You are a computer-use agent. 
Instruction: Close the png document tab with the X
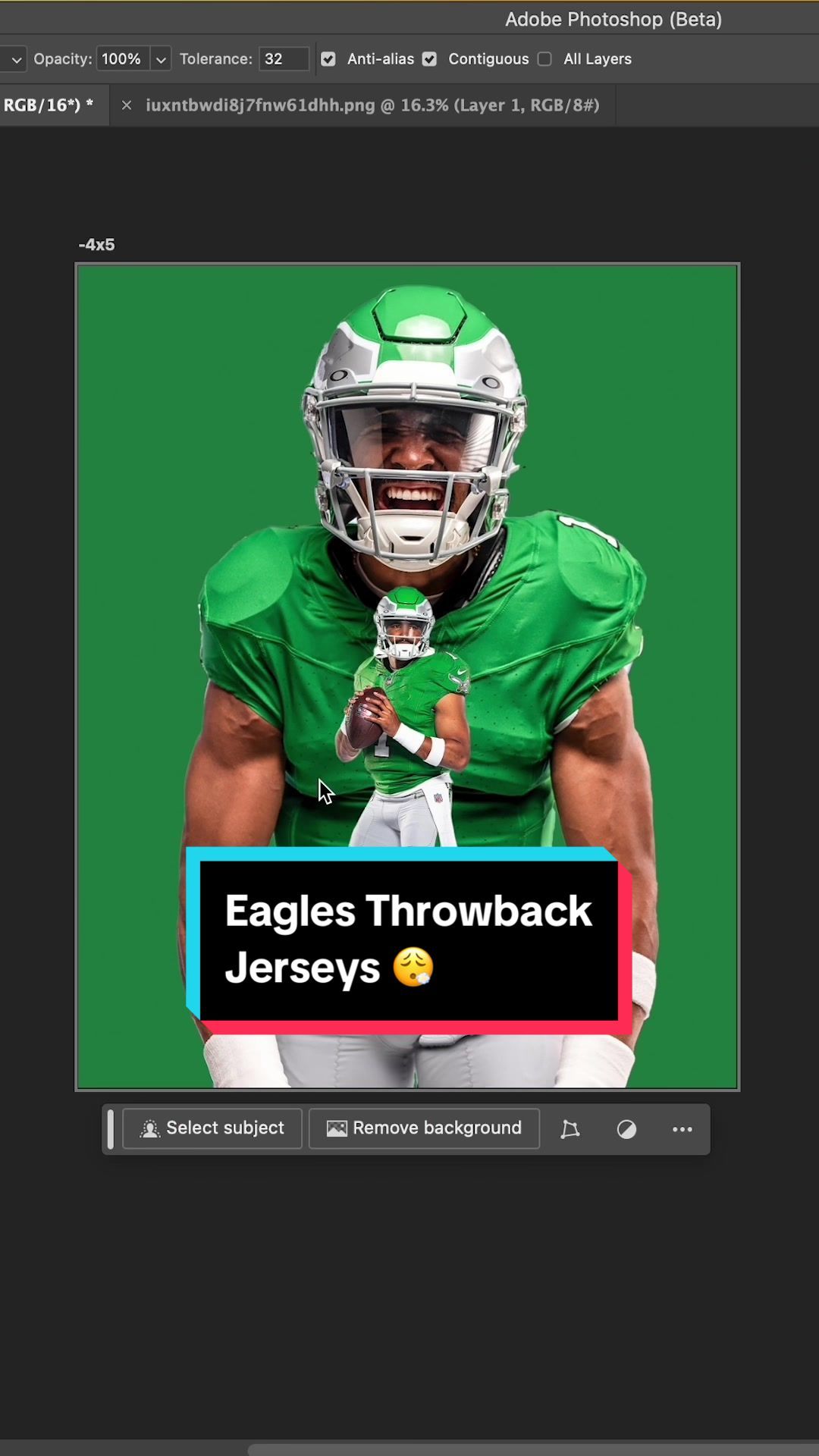[x=127, y=105]
